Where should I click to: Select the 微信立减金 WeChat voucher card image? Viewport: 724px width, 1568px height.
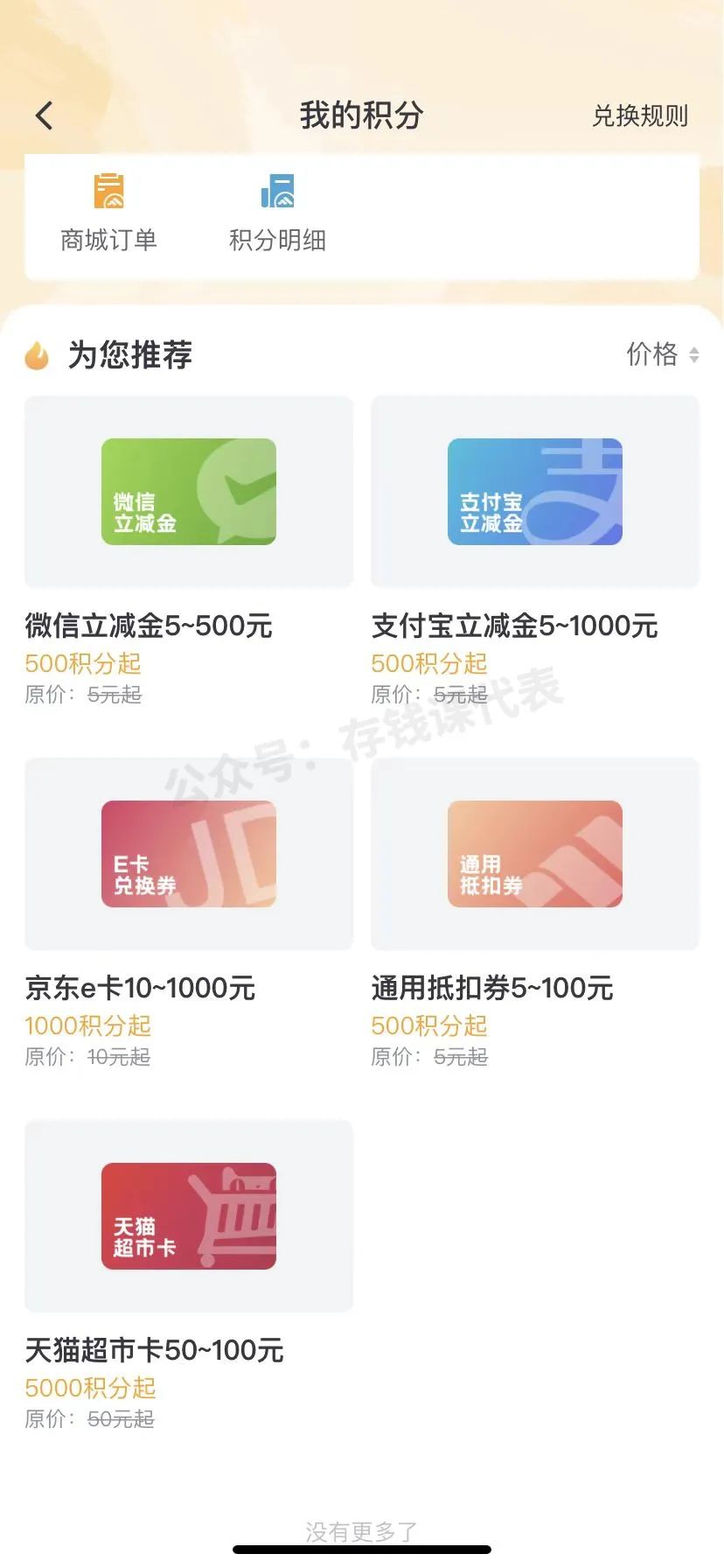[188, 492]
